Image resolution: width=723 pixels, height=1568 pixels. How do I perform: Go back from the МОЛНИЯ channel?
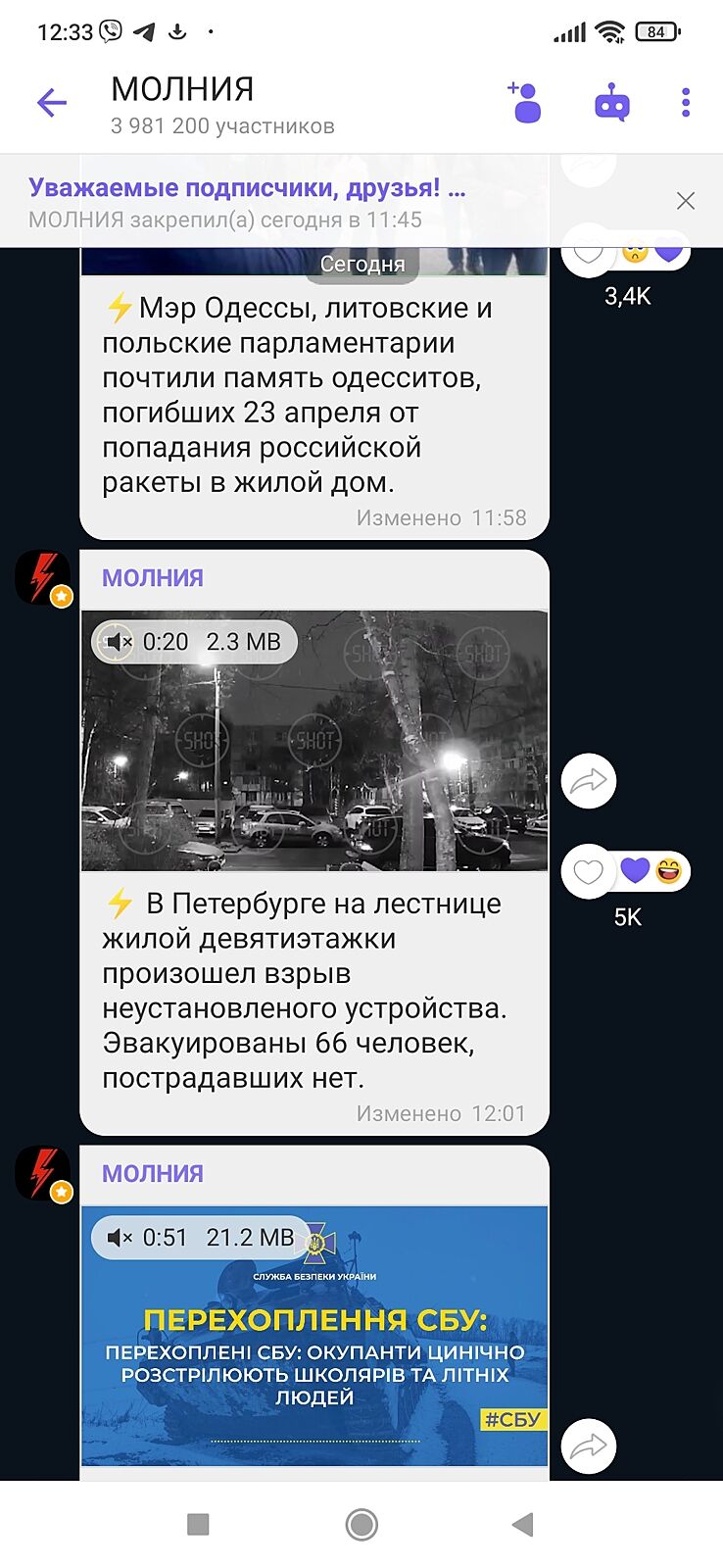tap(51, 102)
